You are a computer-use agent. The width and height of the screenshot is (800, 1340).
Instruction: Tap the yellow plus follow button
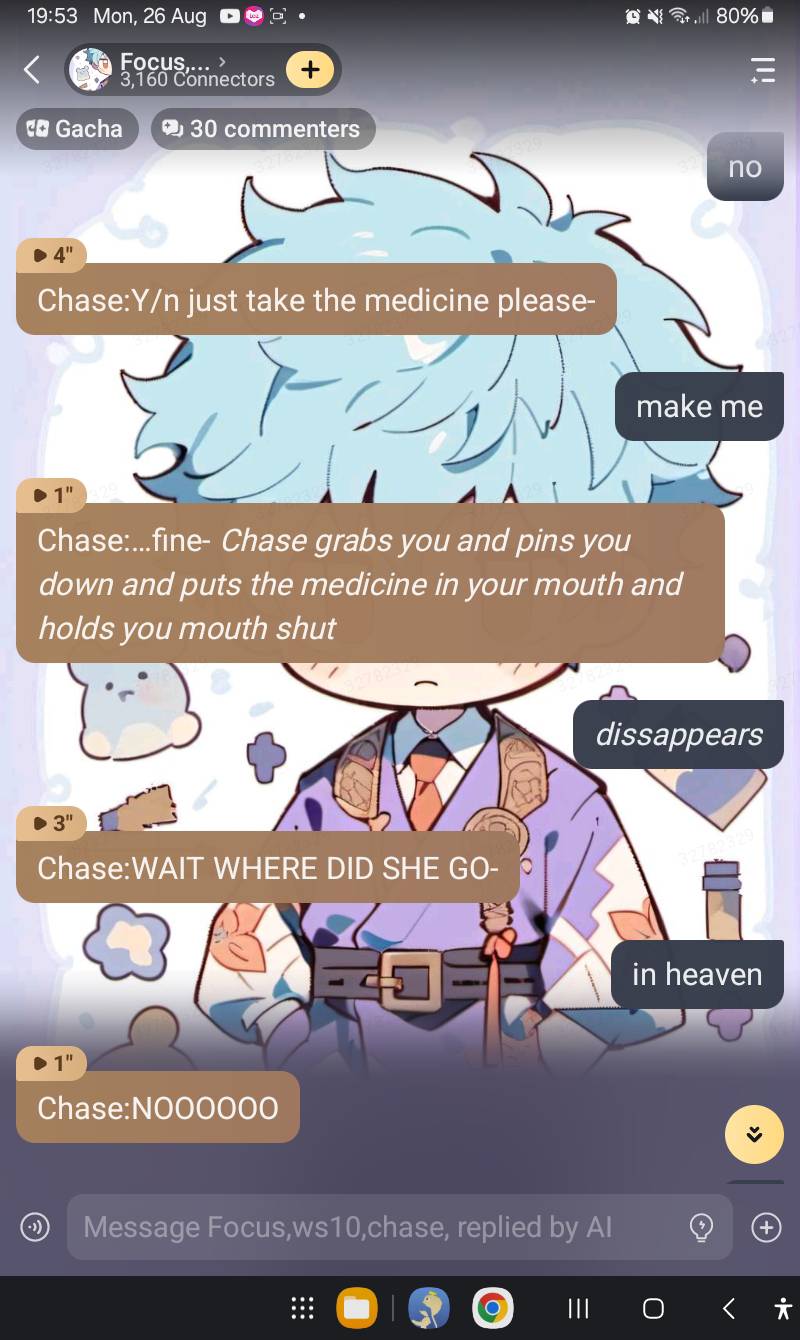coord(310,70)
